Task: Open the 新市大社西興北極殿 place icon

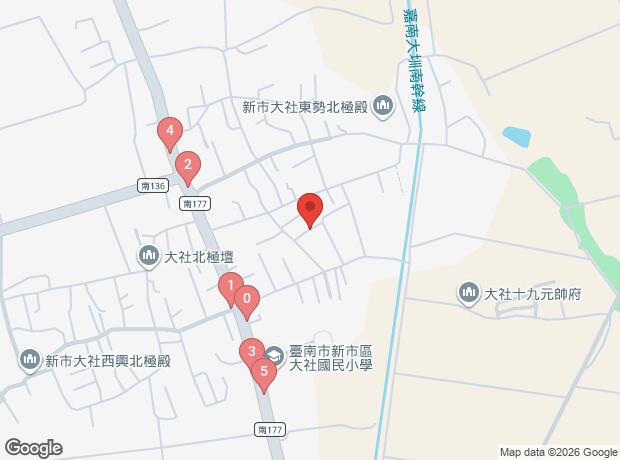Action: [30, 360]
